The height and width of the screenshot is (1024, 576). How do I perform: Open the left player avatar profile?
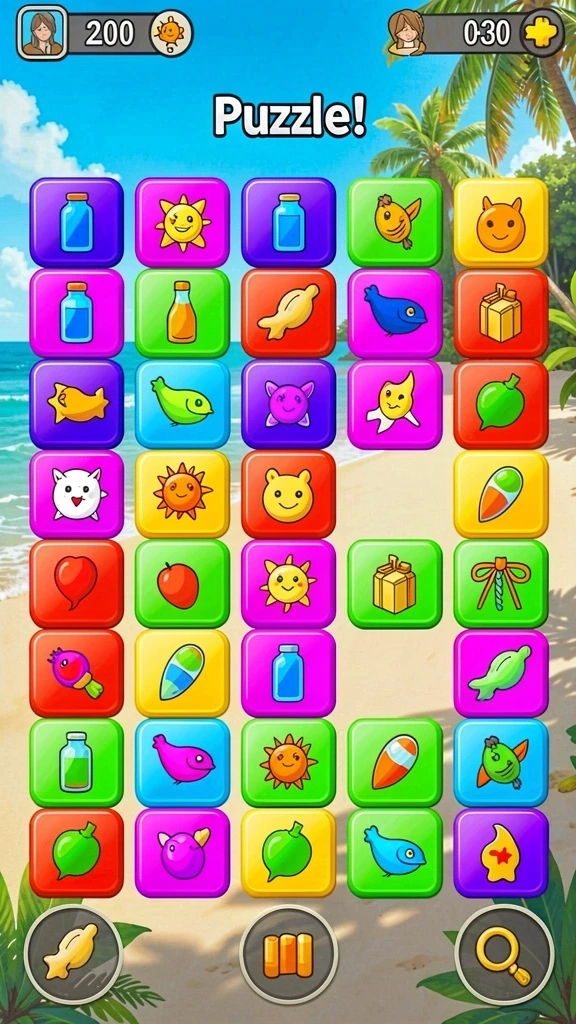coord(42,33)
